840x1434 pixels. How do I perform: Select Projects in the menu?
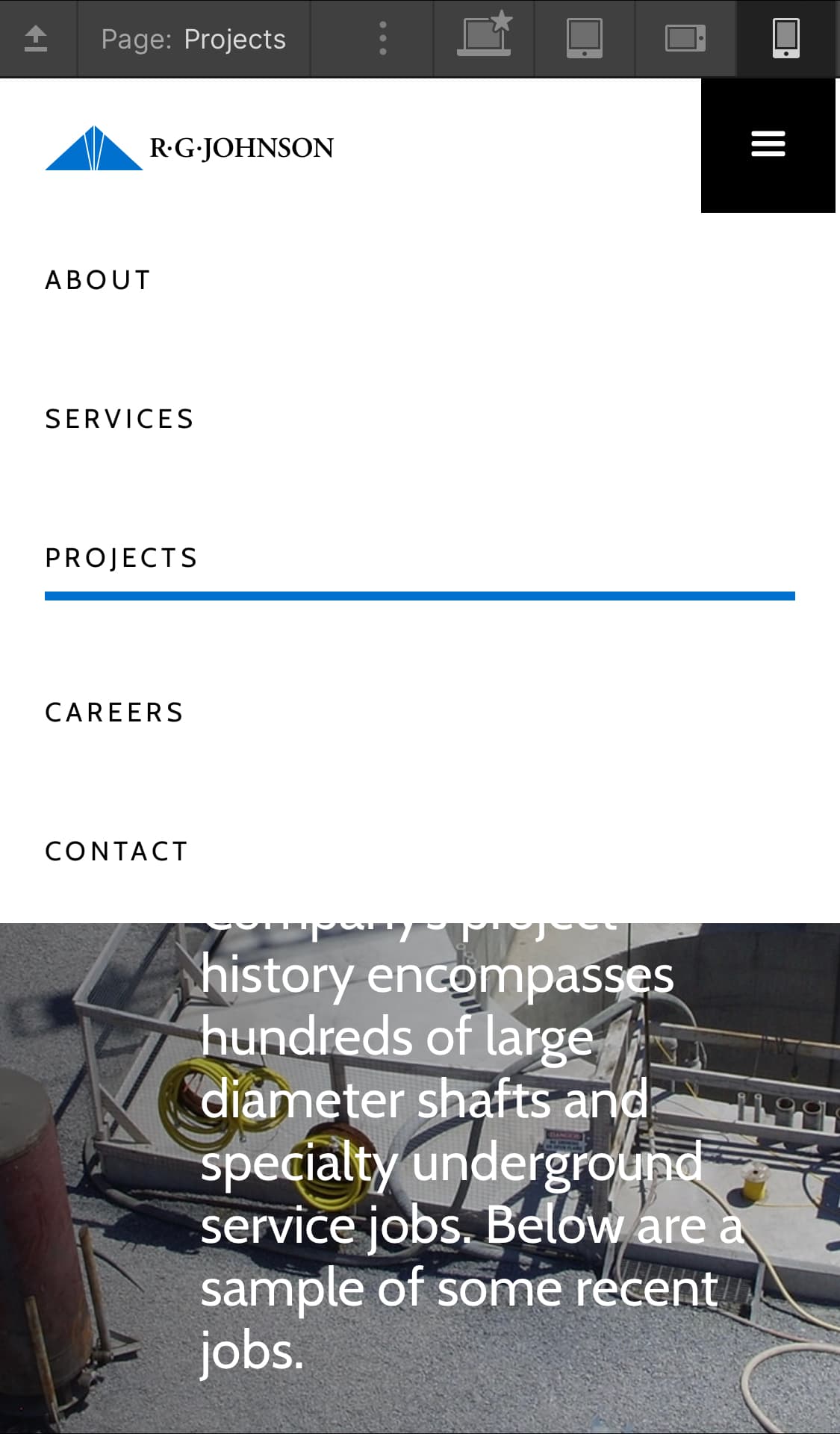point(122,558)
